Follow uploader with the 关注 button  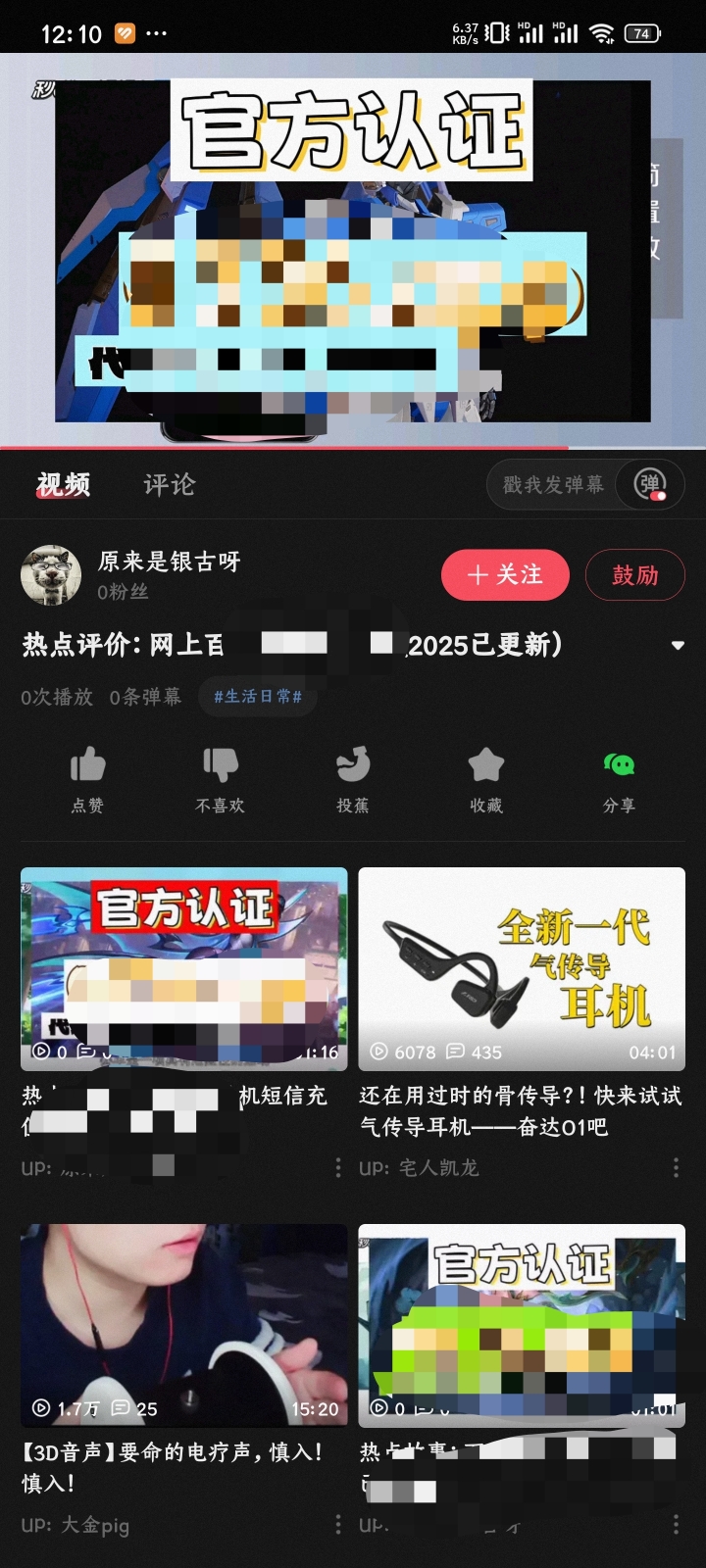[505, 574]
